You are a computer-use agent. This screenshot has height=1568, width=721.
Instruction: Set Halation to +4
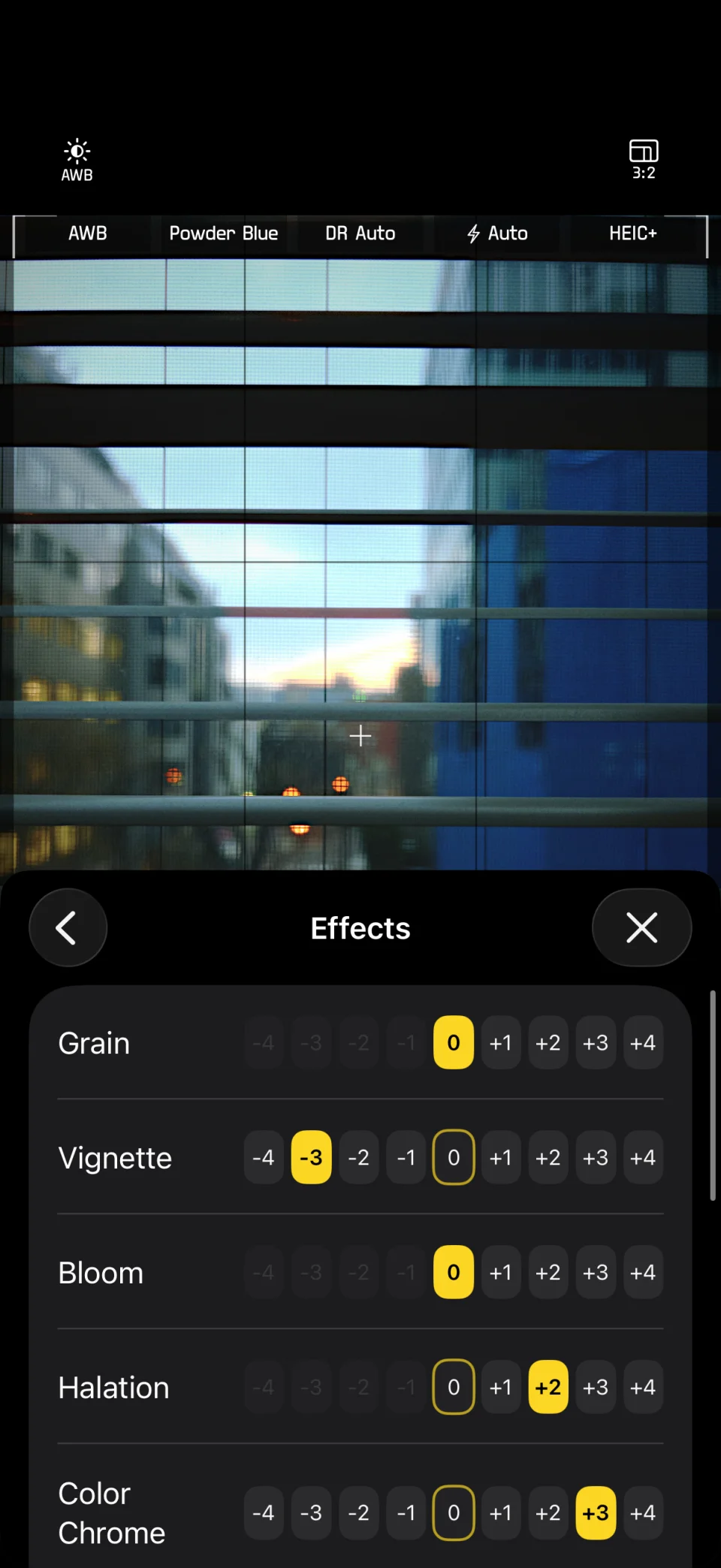643,1387
